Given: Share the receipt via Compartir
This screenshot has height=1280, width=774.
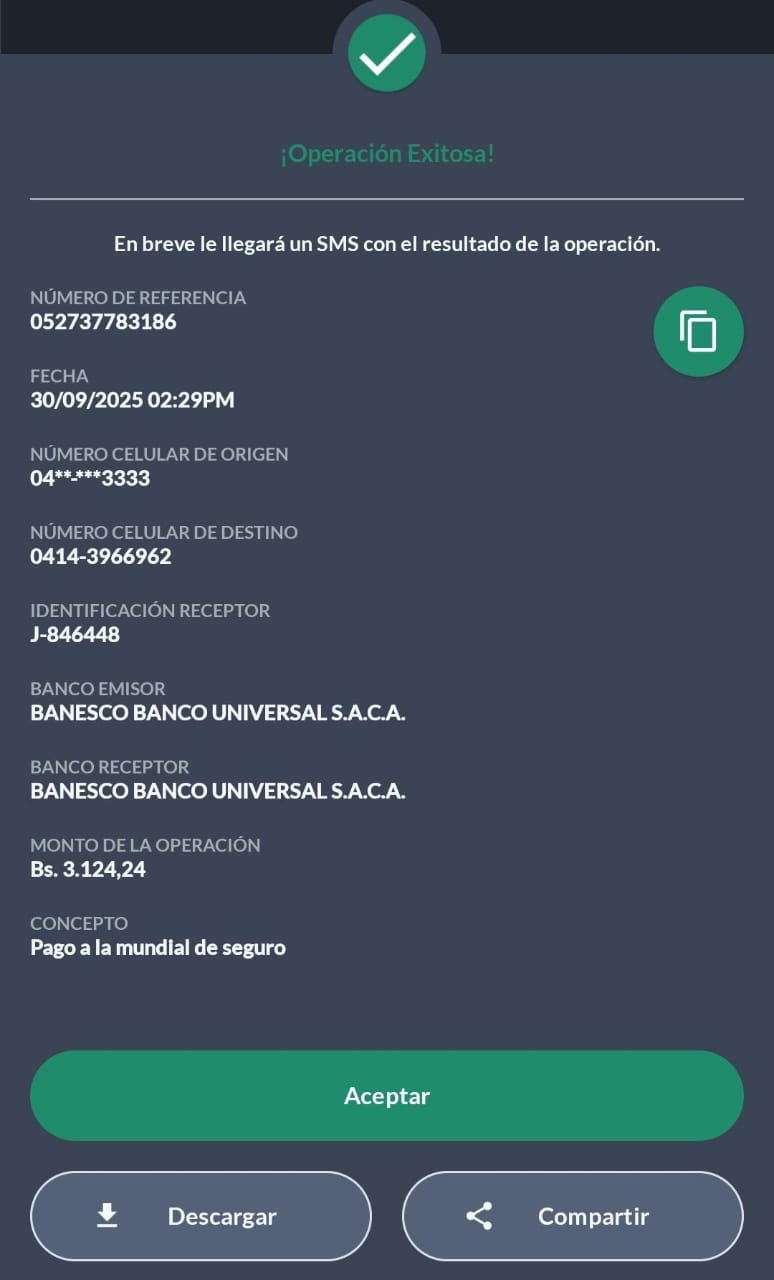Looking at the screenshot, I should 572,1216.
